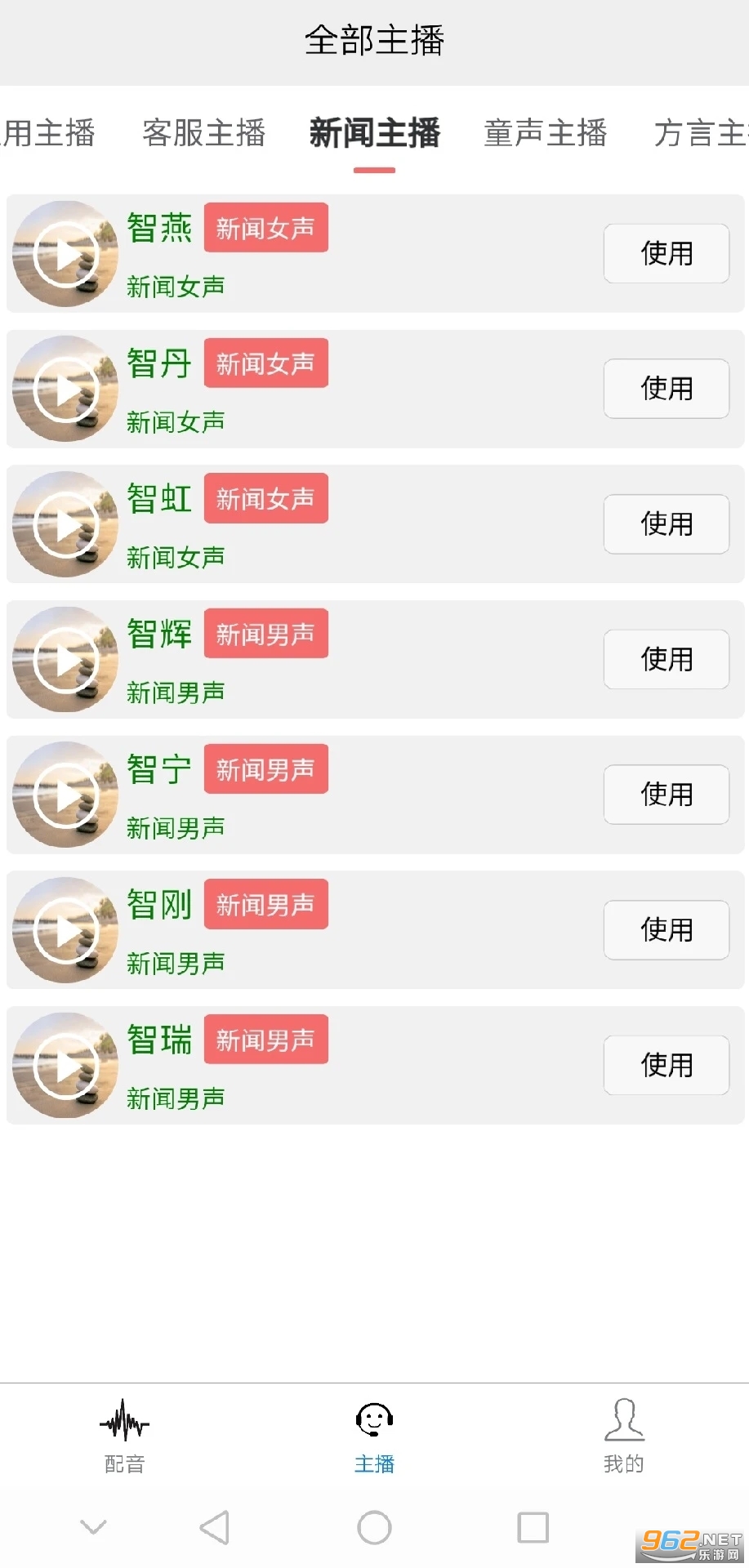749x1568 pixels.
Task: Preview the 智刚 voice
Action: [65, 930]
